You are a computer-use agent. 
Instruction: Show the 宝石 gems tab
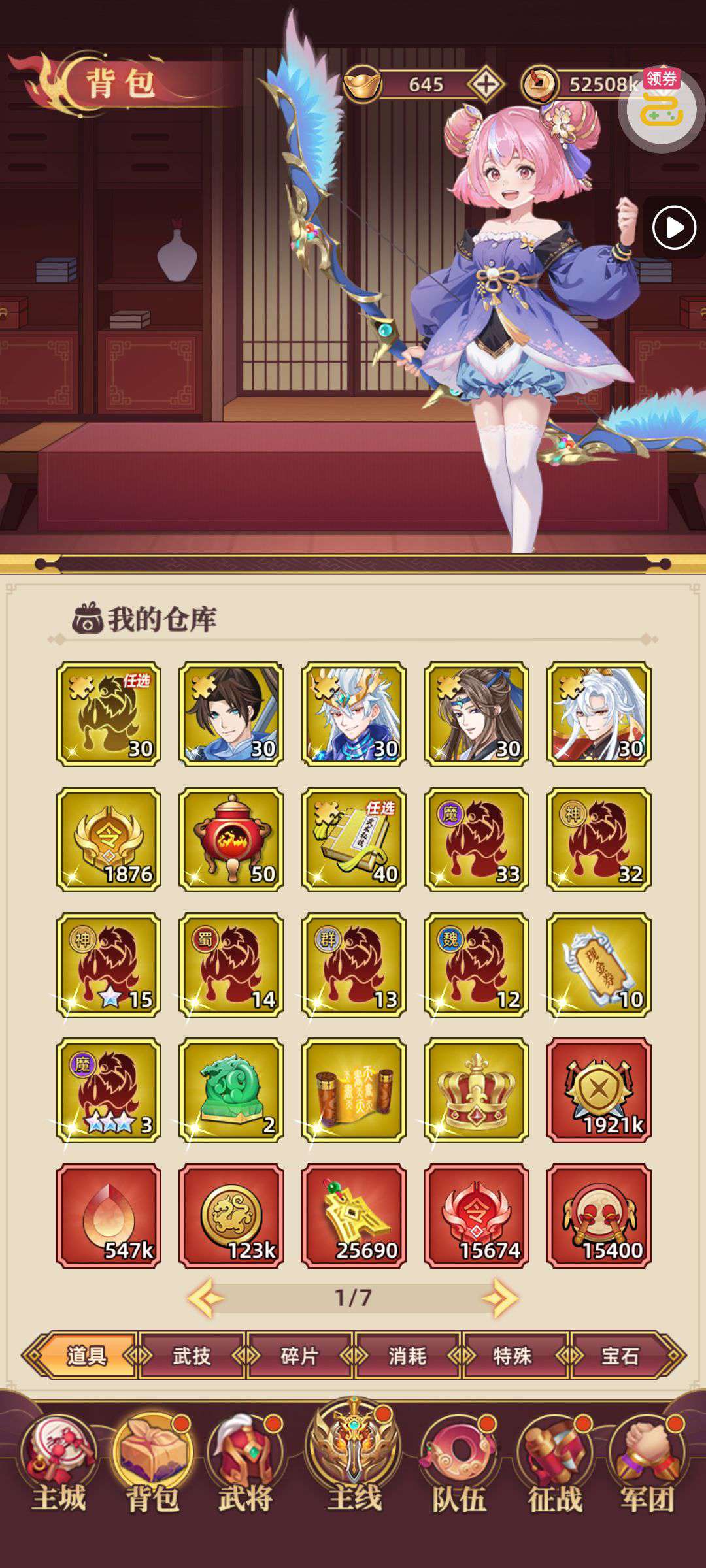(621, 1356)
